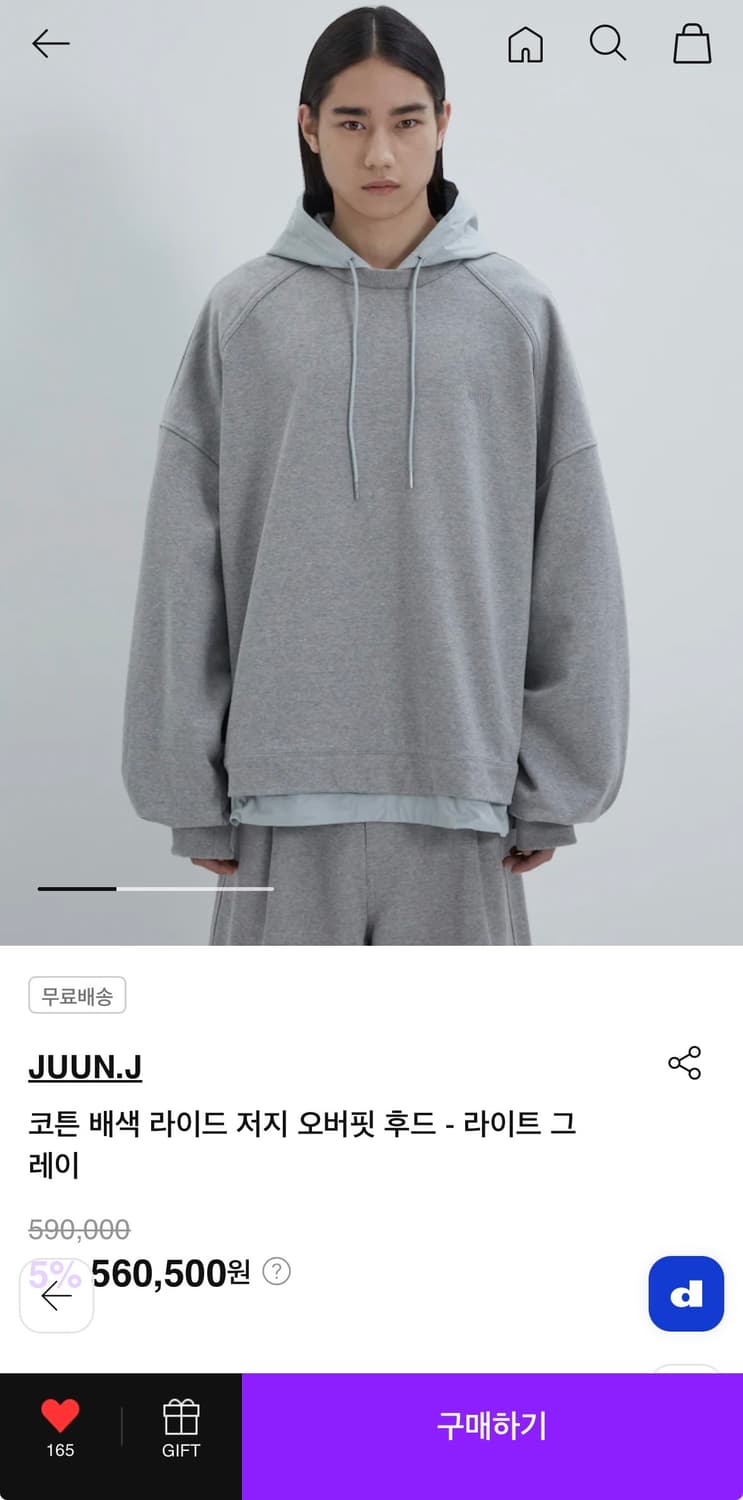The width and height of the screenshot is (743, 1500).
Task: Tap the 무료배송 free shipping badge
Action: click(77, 995)
